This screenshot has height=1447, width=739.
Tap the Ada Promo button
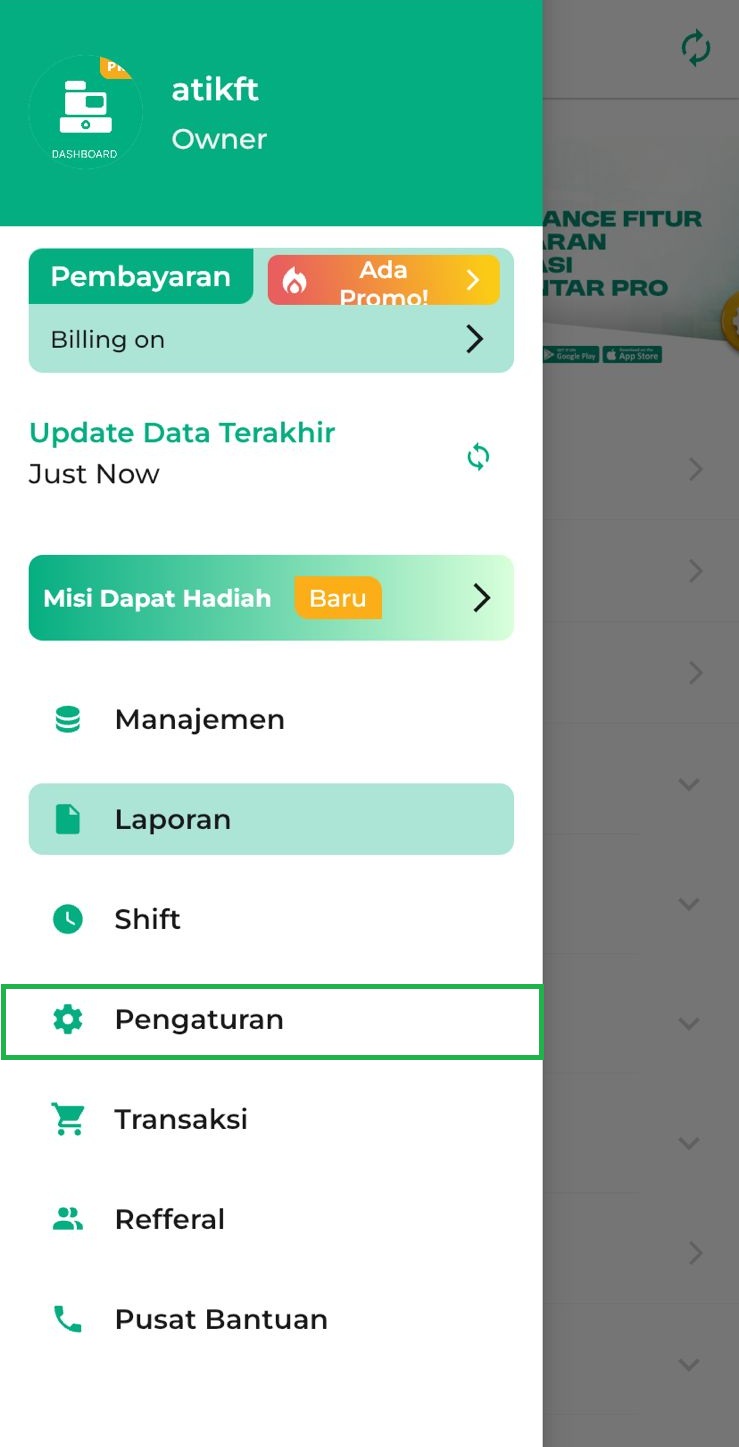383,280
